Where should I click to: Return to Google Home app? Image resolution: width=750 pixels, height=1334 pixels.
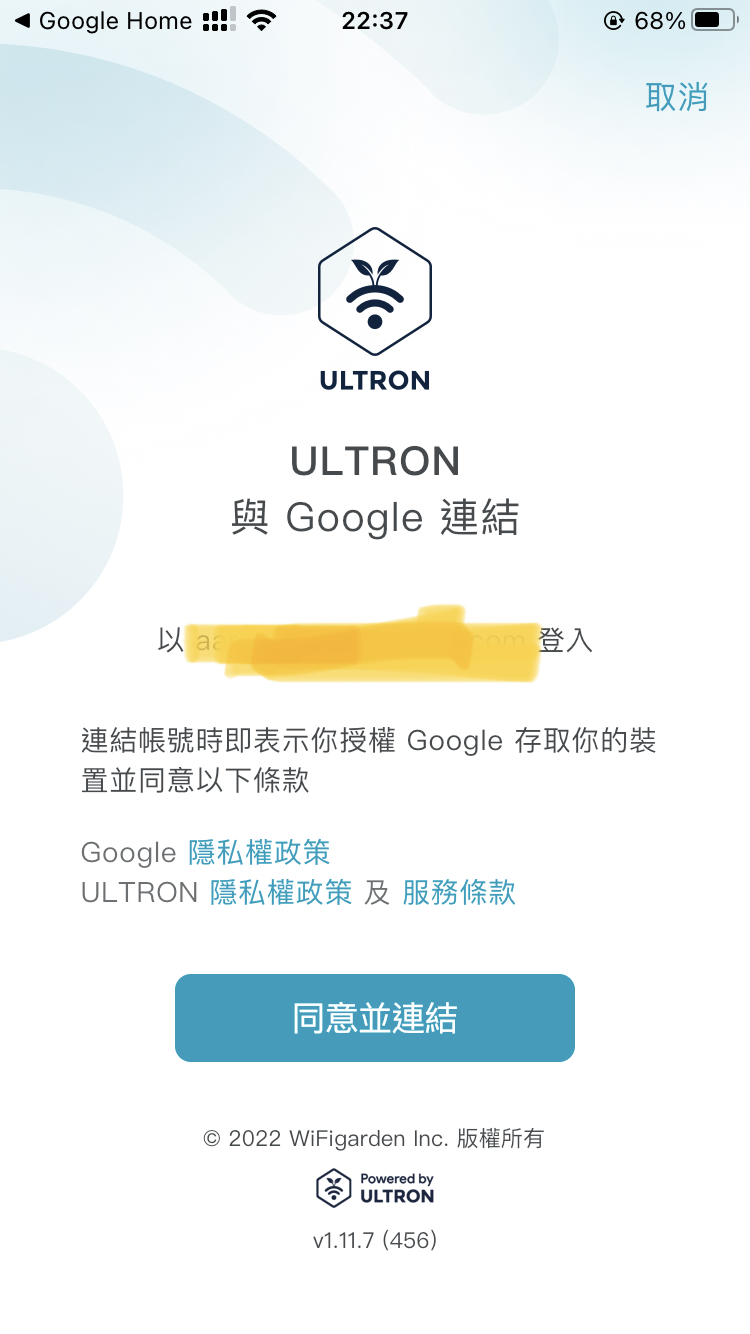tap(102, 20)
